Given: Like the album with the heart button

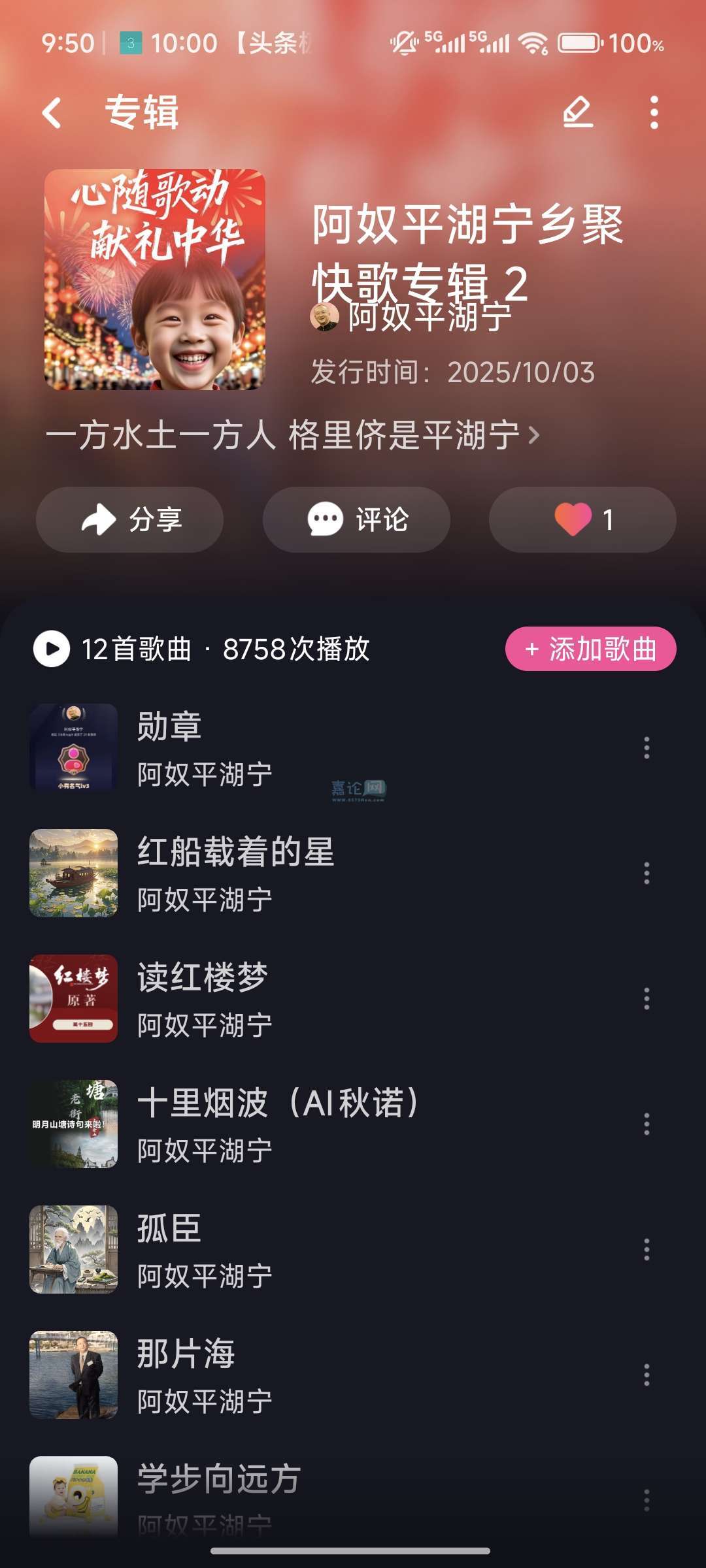Looking at the screenshot, I should pos(582,520).
